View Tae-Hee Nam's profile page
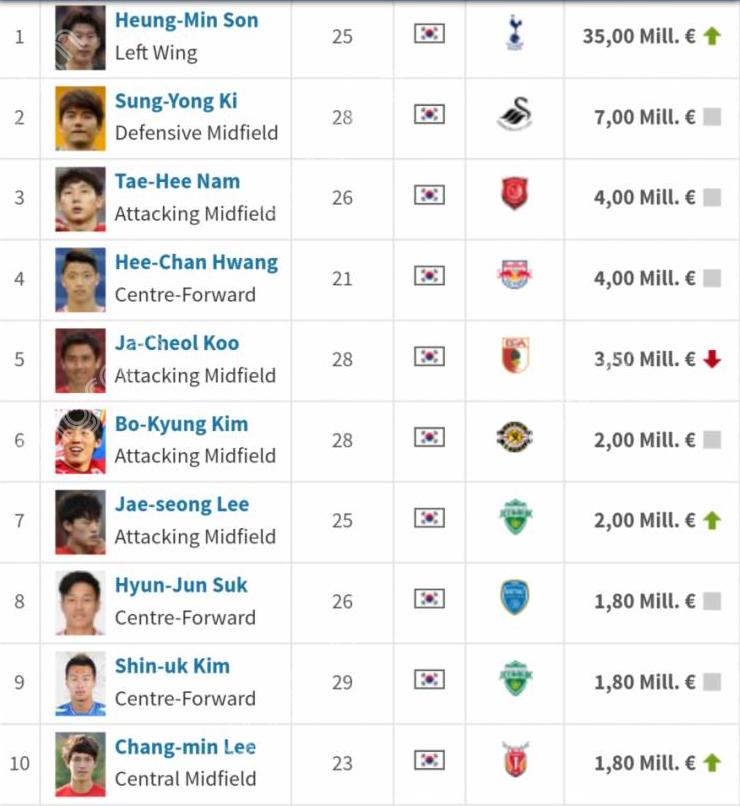Viewport: 740px width, 806px height. [x=177, y=182]
